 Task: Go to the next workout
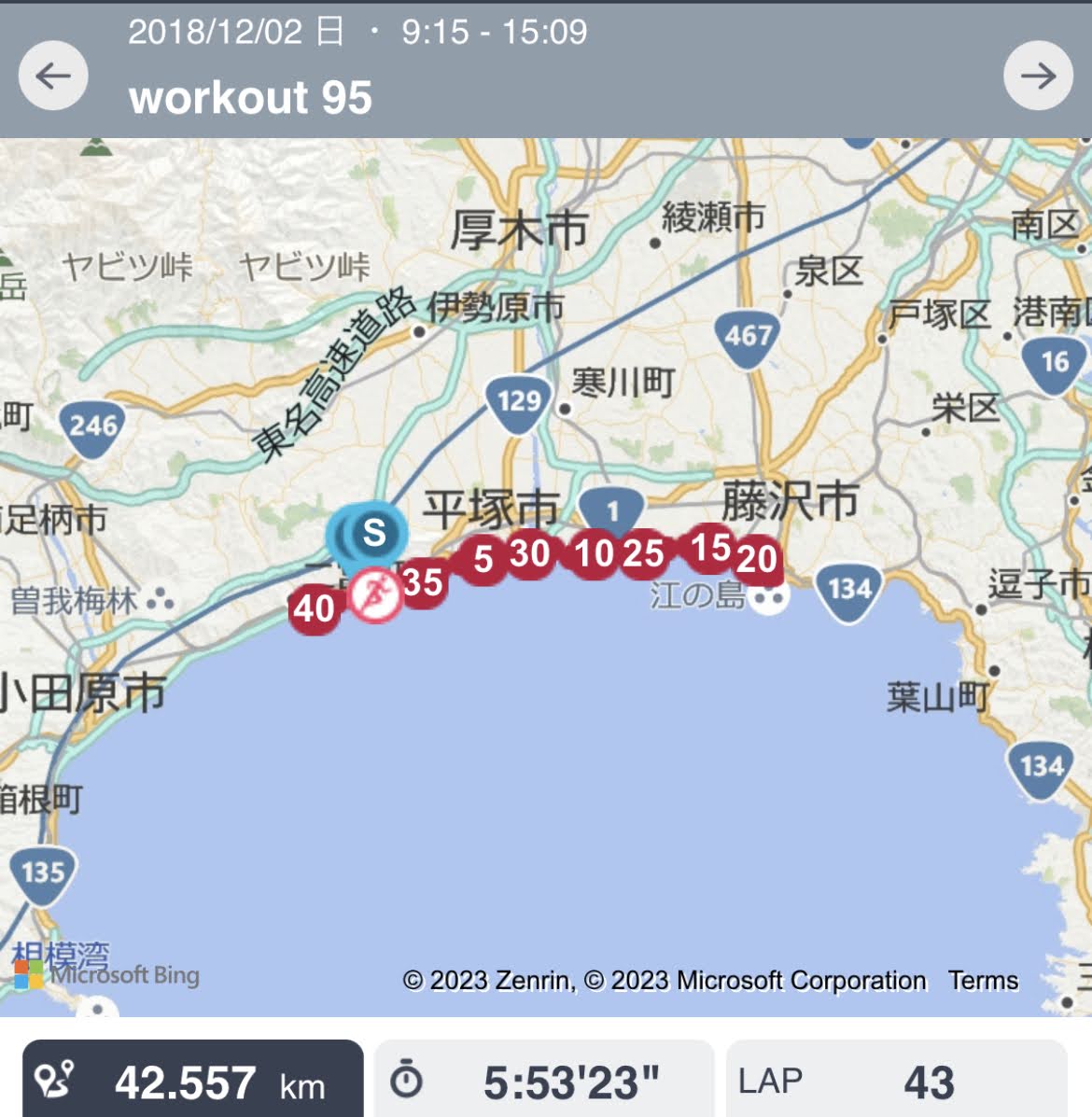tap(1038, 76)
